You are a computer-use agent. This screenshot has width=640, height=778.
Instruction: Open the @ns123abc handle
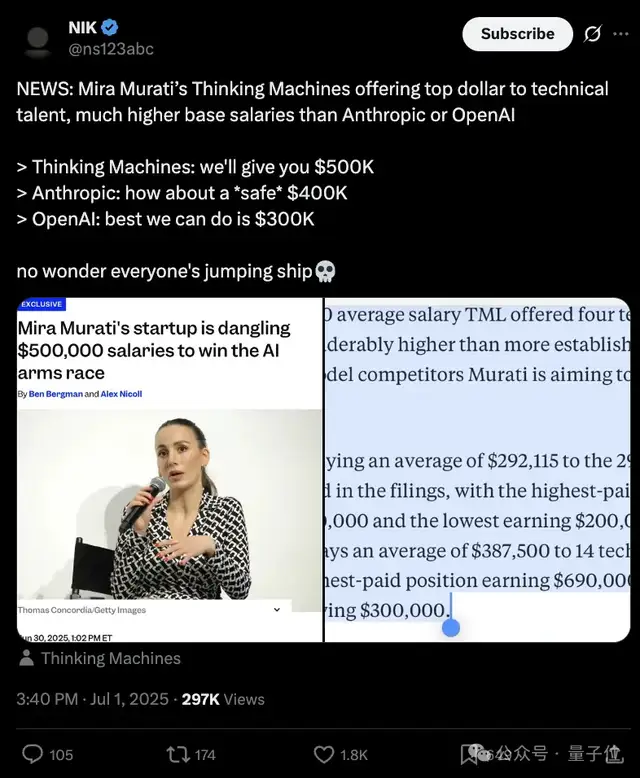(110, 48)
